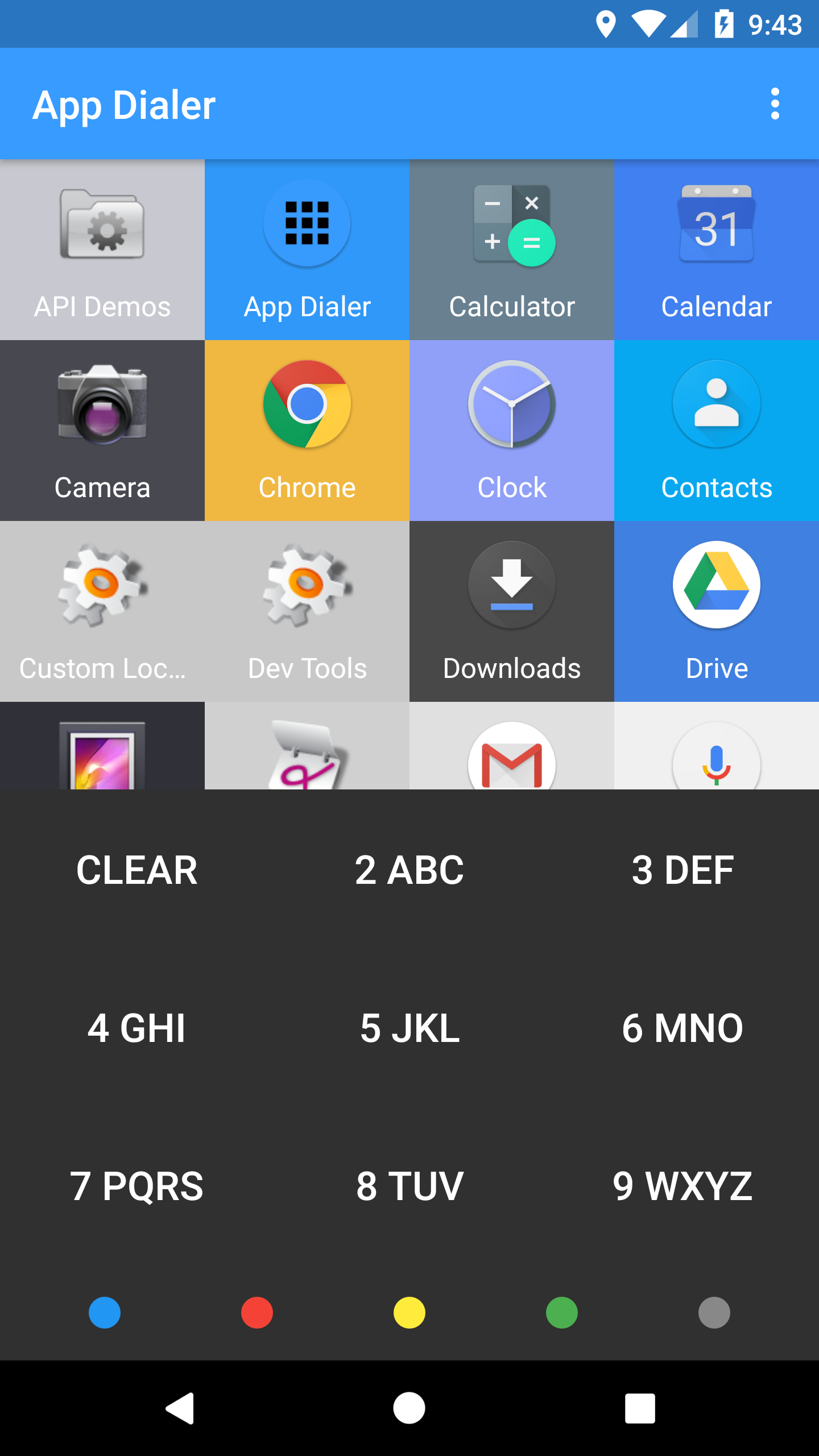
Task: Pick the blue color dot
Action: coord(105,1313)
